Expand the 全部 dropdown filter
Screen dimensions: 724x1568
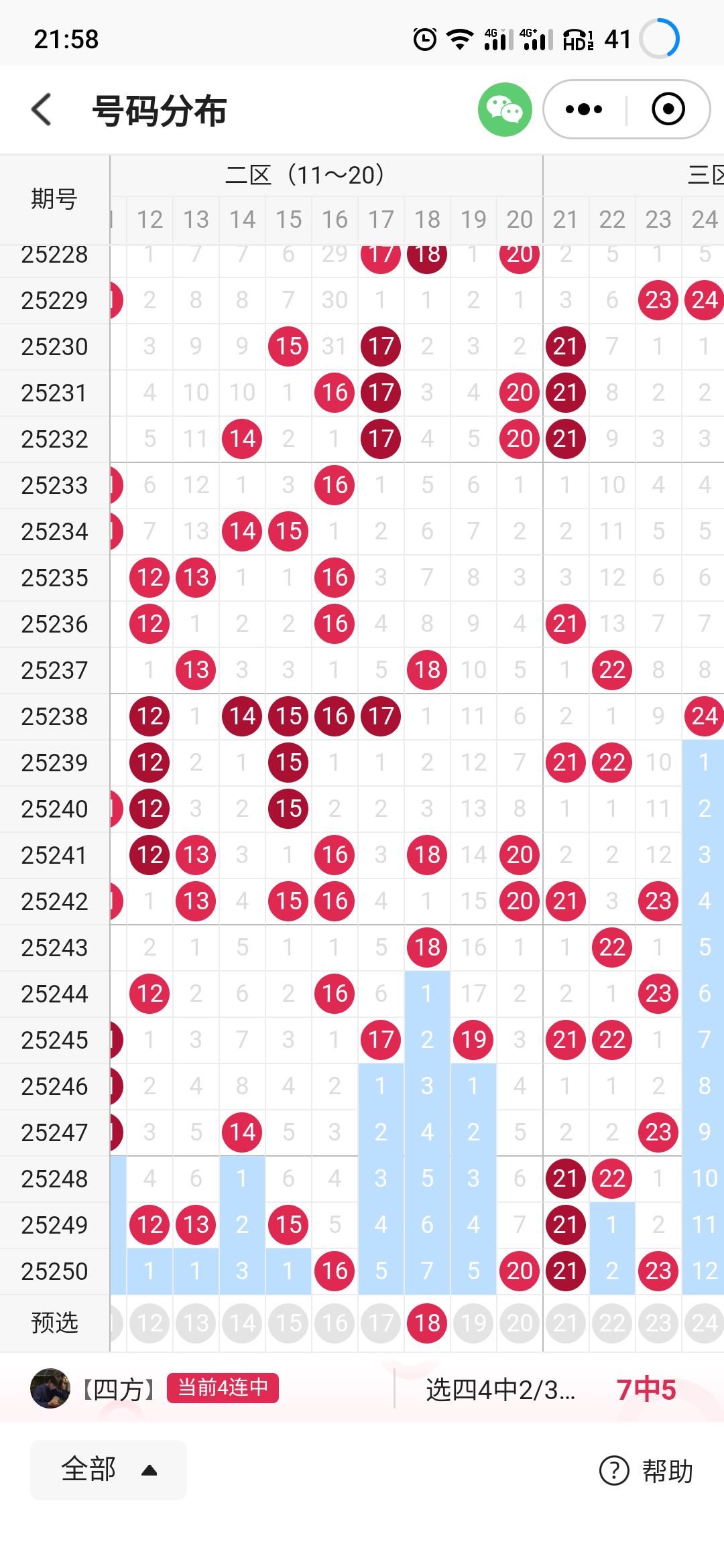pyautogui.click(x=109, y=1469)
